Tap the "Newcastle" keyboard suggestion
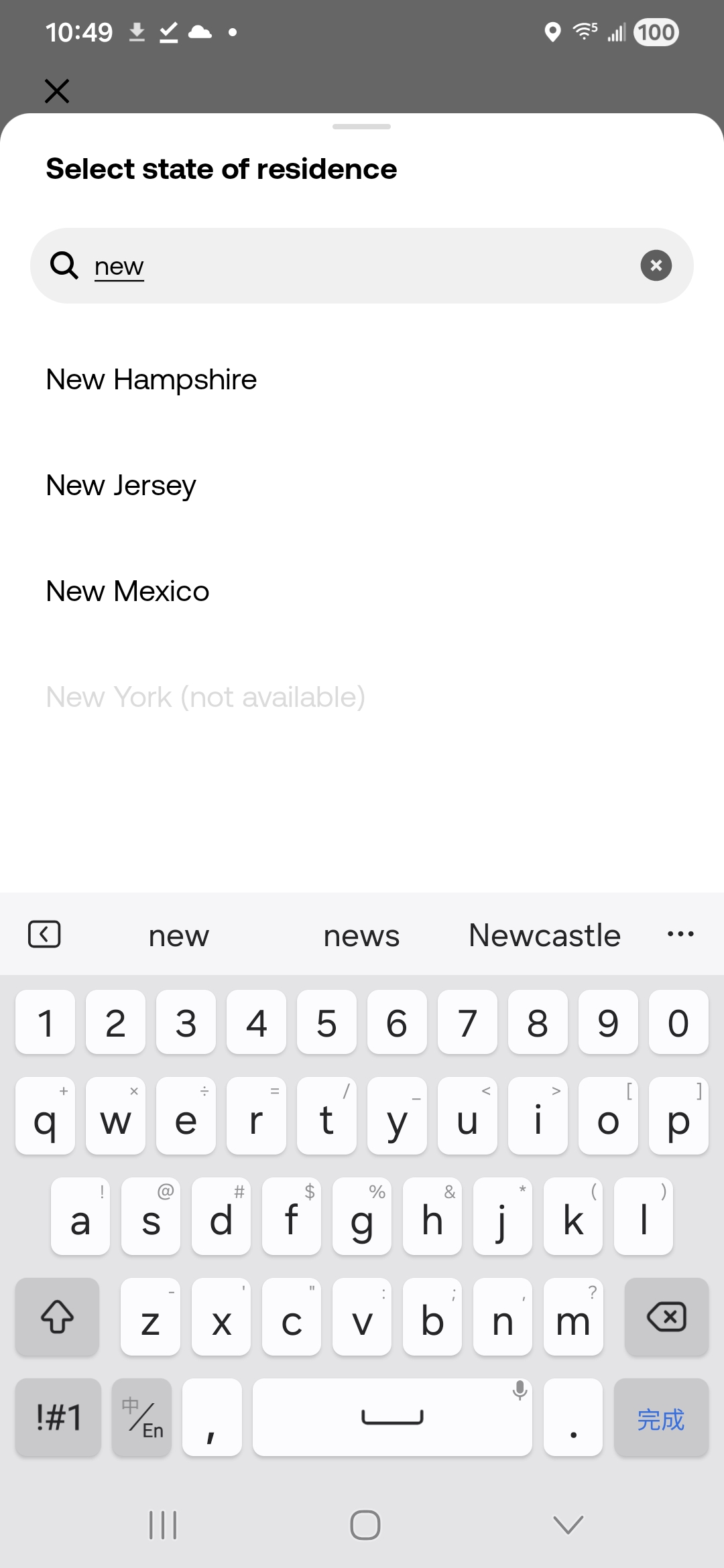Image resolution: width=724 pixels, height=1568 pixels. 544,935
